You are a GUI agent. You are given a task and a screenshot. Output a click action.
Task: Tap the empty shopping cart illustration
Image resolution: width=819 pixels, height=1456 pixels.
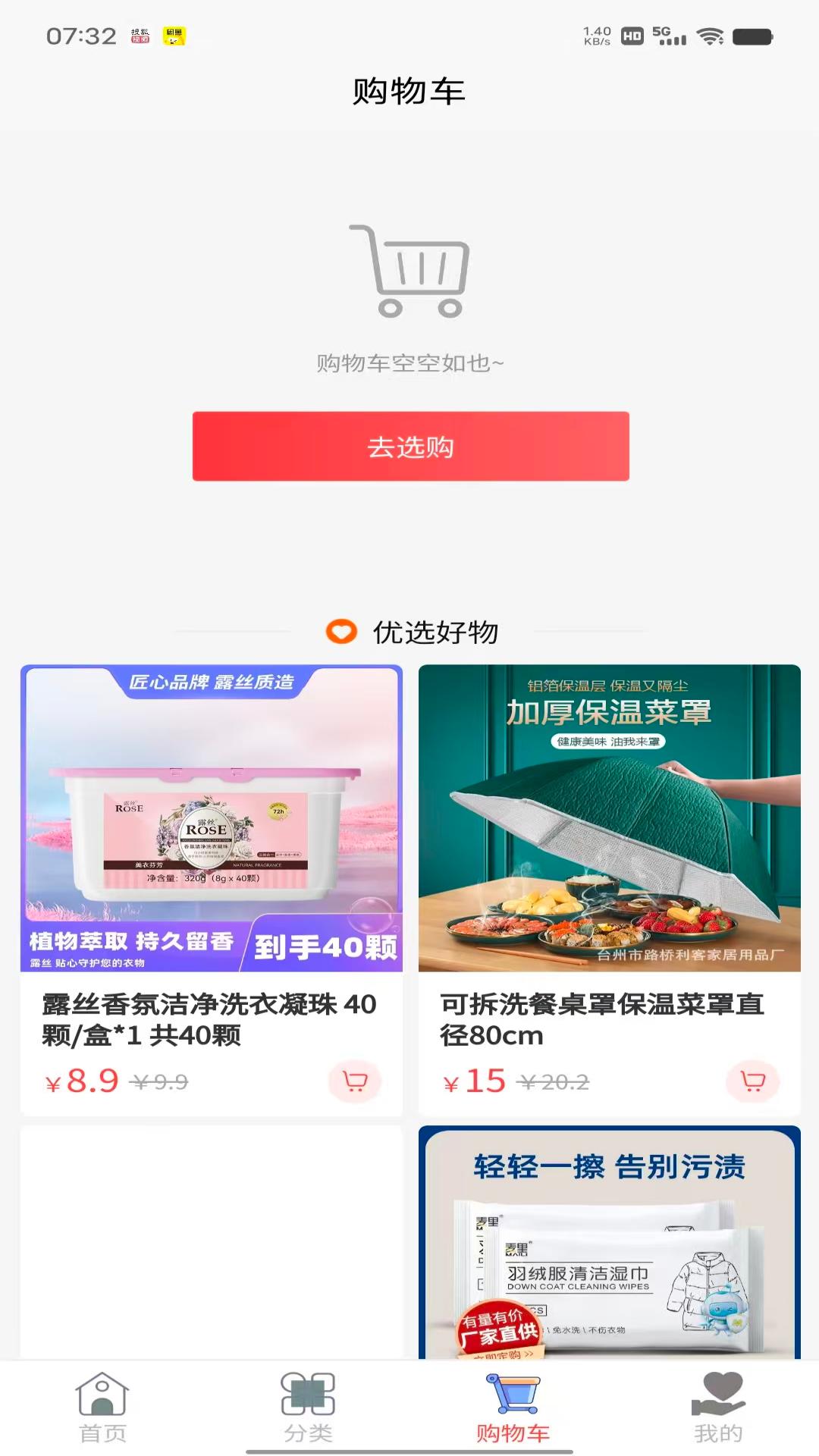(x=409, y=271)
